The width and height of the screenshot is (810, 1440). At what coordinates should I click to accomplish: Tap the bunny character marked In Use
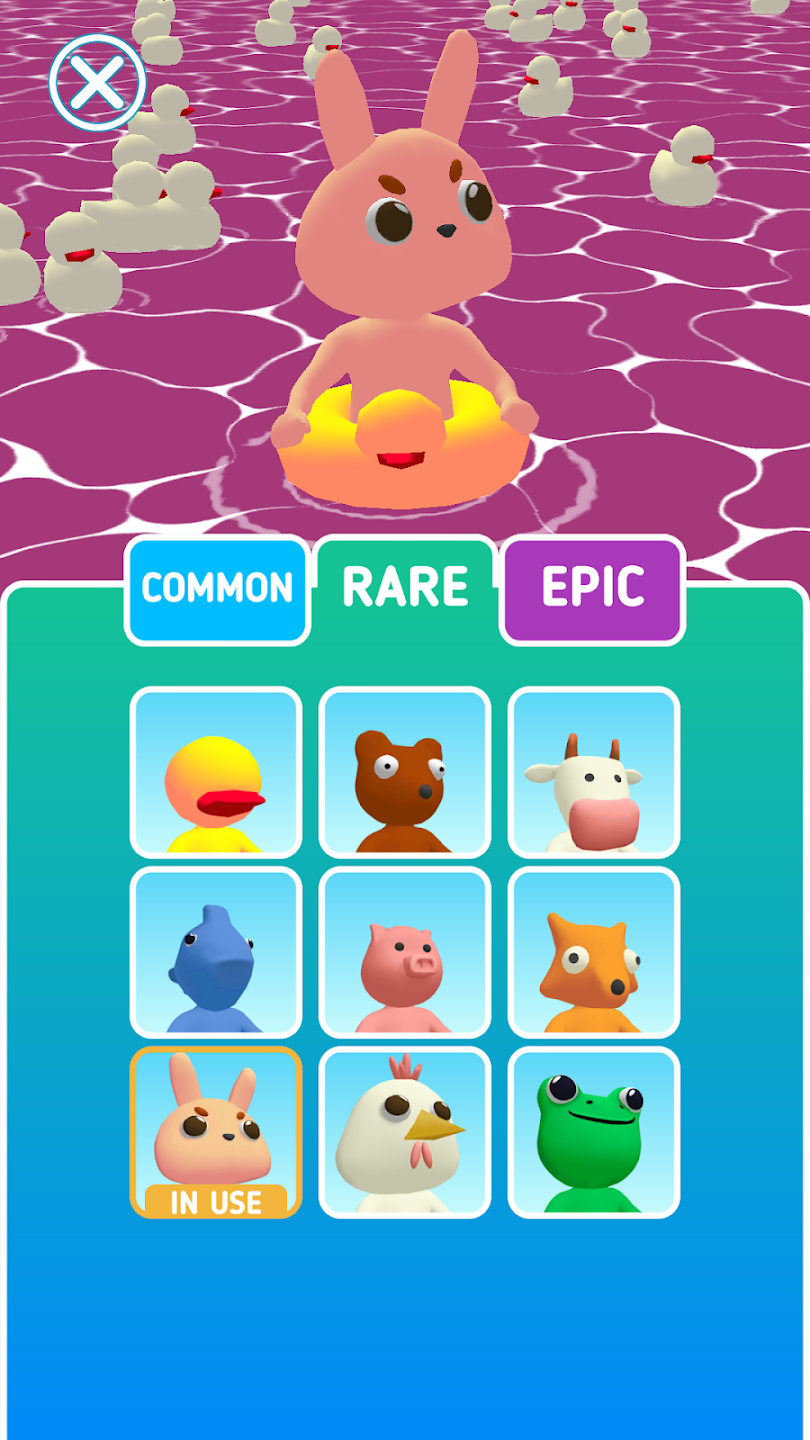point(216,1132)
